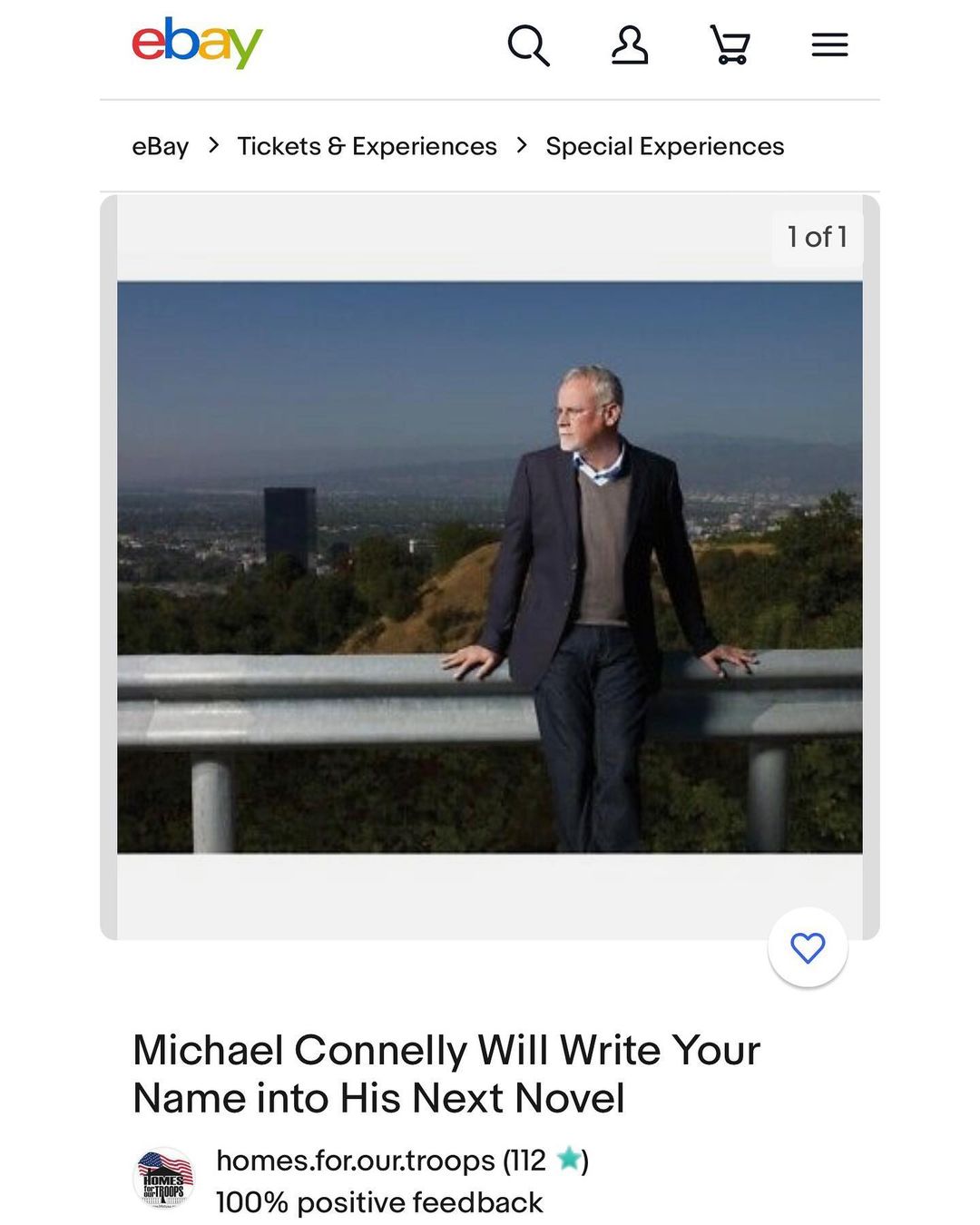Enlarge the listing photo

(490, 567)
